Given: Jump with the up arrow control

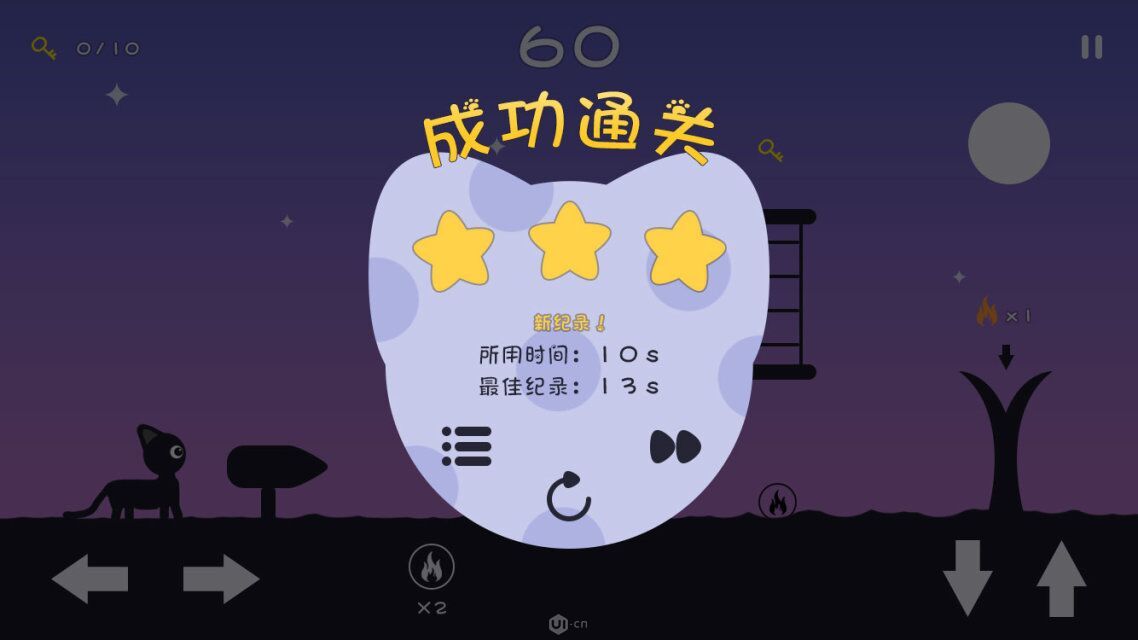Looking at the screenshot, I should [x=1061, y=577].
